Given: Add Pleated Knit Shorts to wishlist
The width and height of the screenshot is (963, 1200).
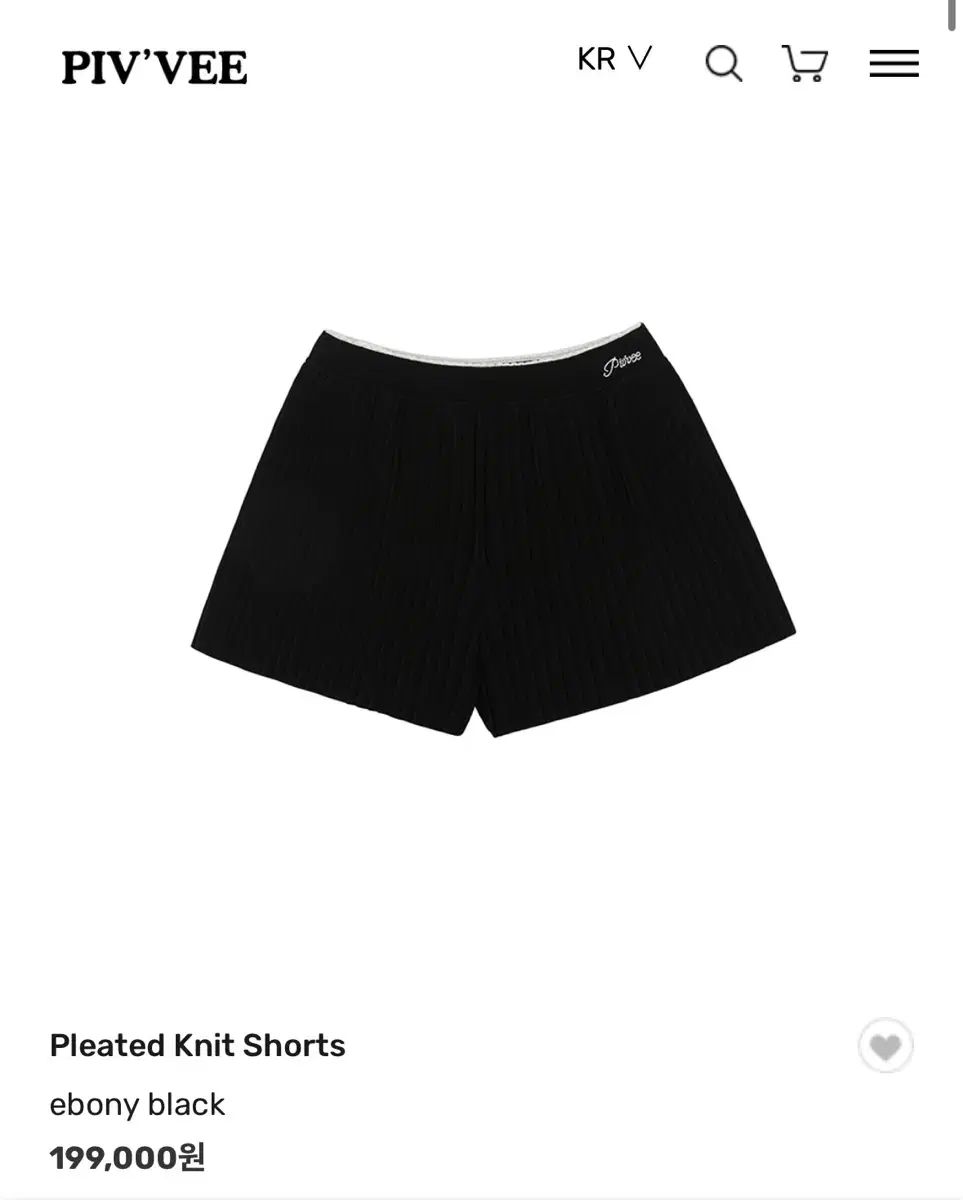Looking at the screenshot, I should 885,1046.
